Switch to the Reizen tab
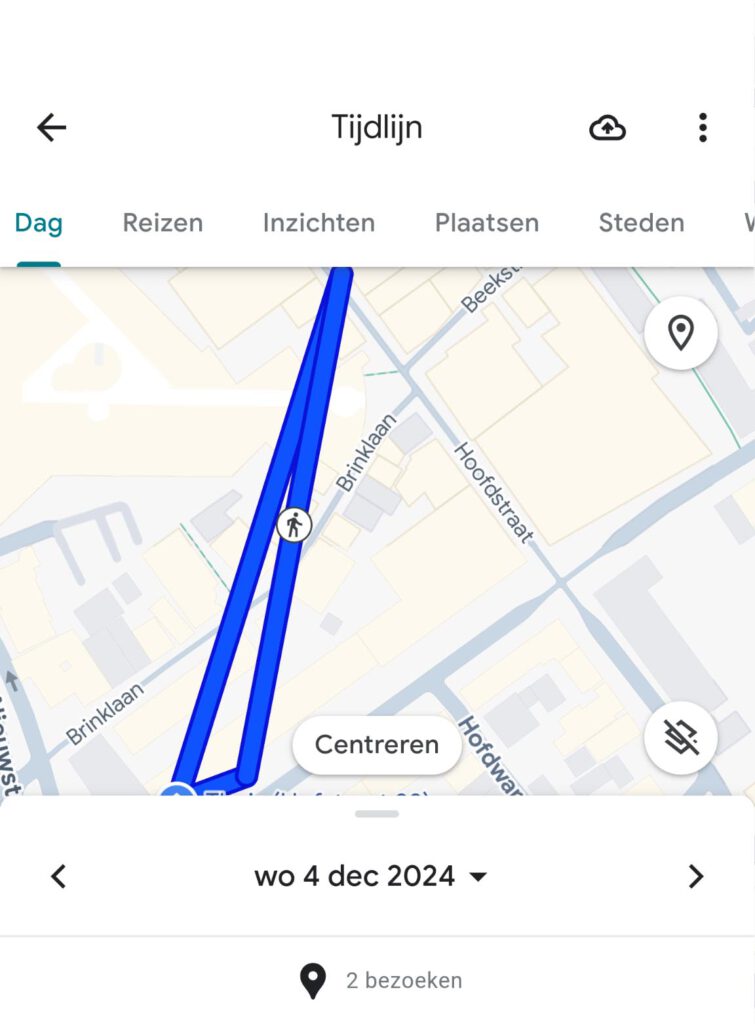 [163, 223]
